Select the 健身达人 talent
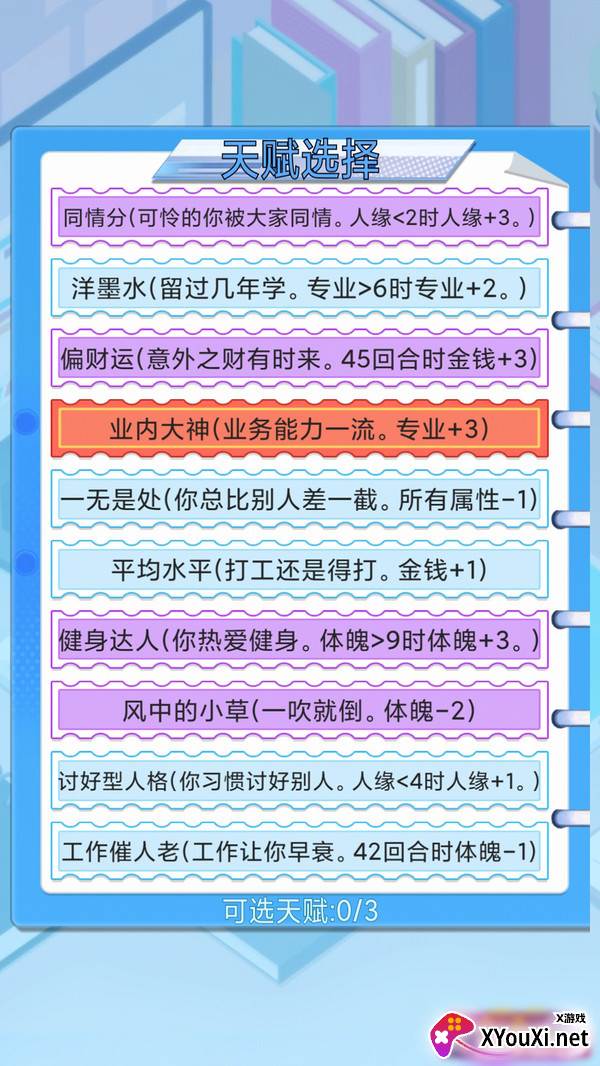Screen dimensions: 600x1066 coord(299,640)
